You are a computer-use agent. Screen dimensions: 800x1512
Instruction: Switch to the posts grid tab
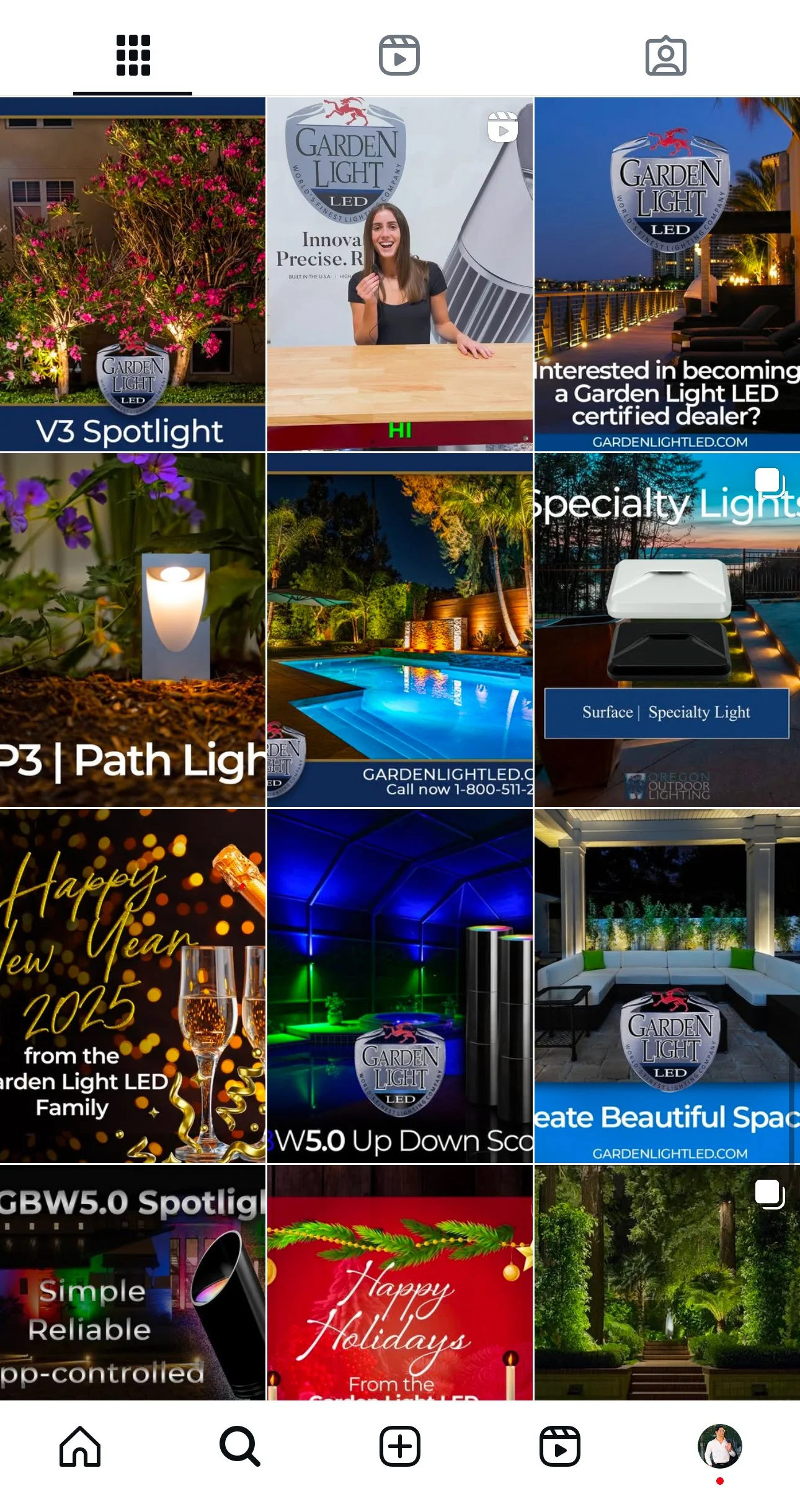tap(133, 55)
